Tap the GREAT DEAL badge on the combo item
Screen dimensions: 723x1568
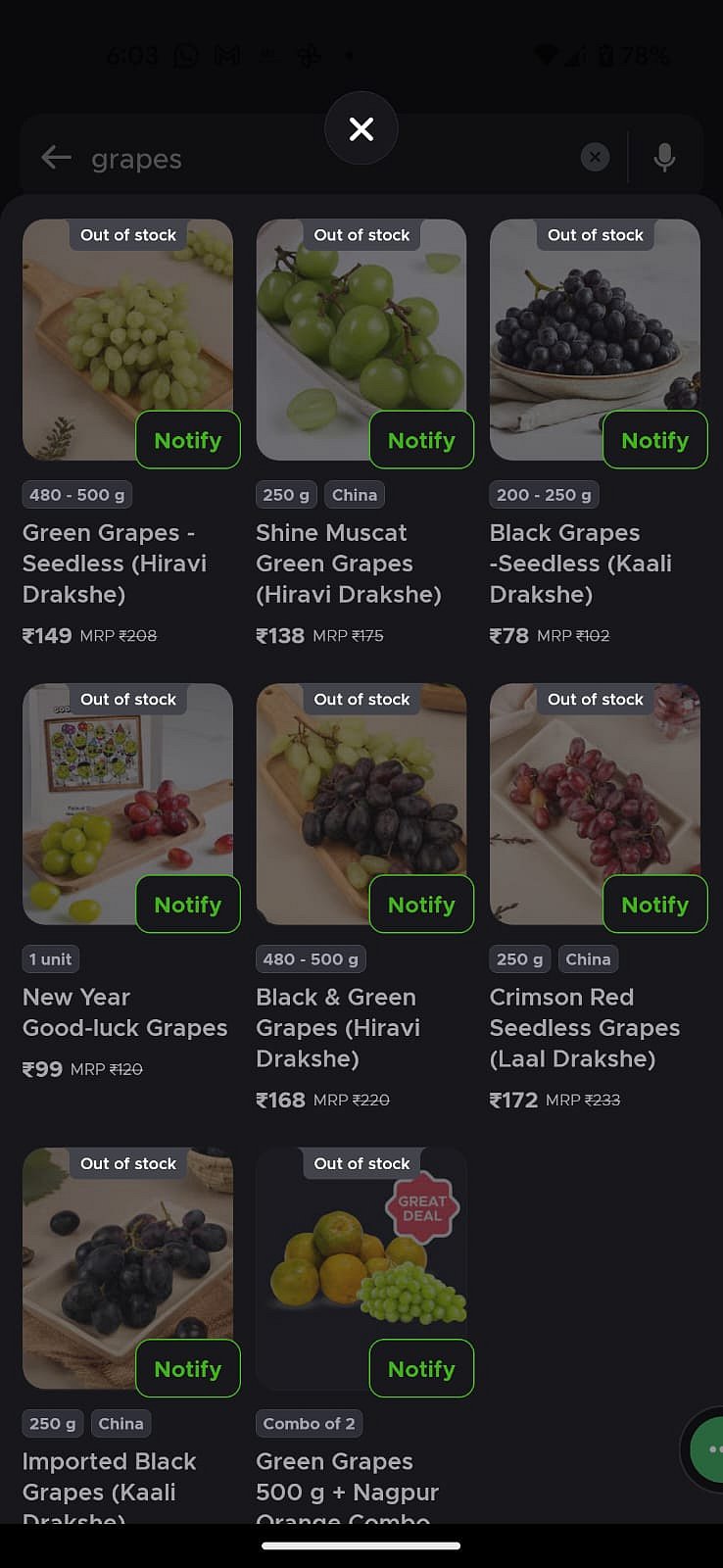click(x=421, y=1209)
